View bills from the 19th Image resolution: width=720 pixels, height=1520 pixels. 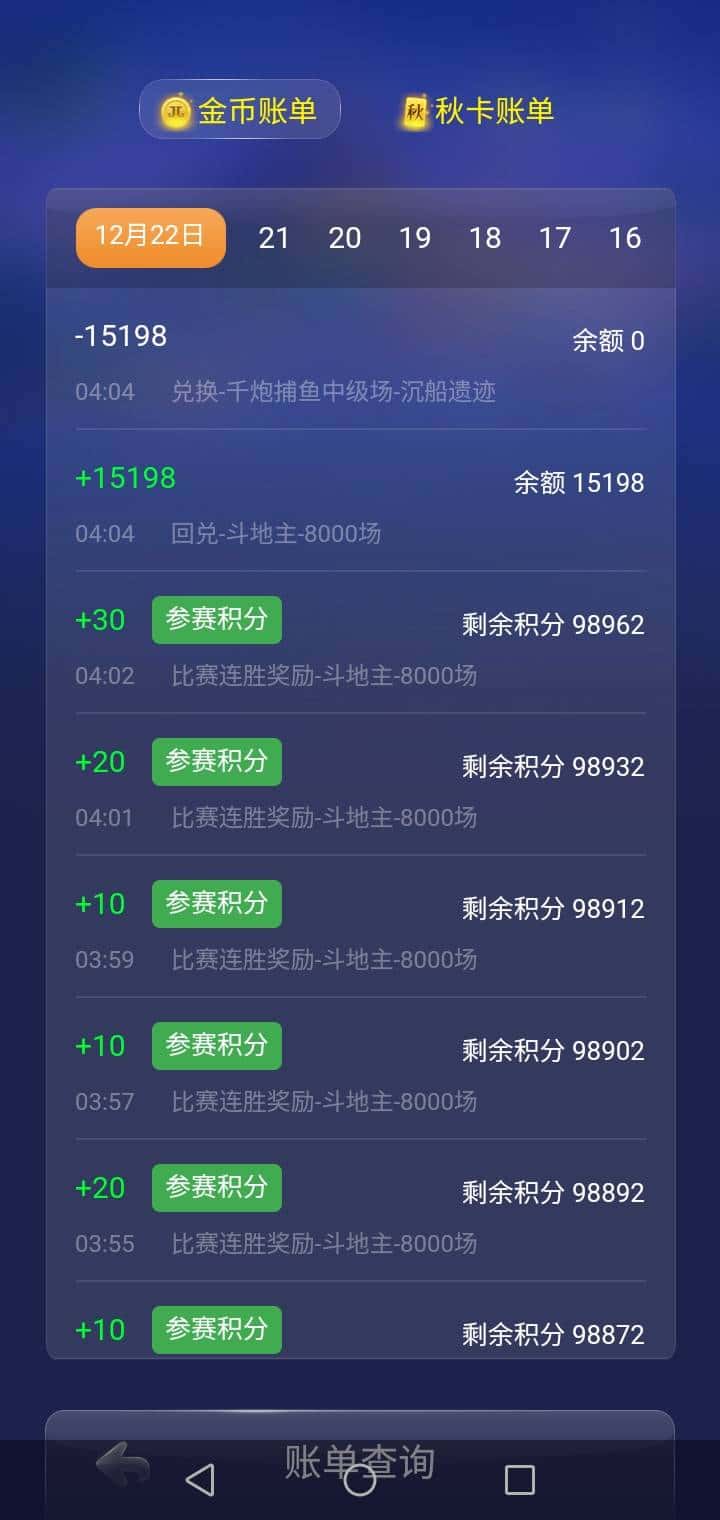click(x=414, y=238)
